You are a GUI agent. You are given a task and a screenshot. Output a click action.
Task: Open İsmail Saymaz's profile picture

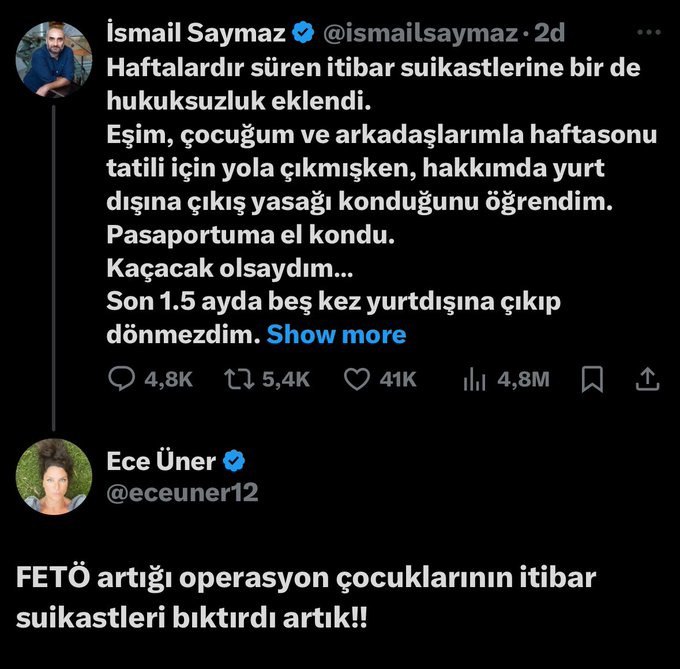coord(52,61)
